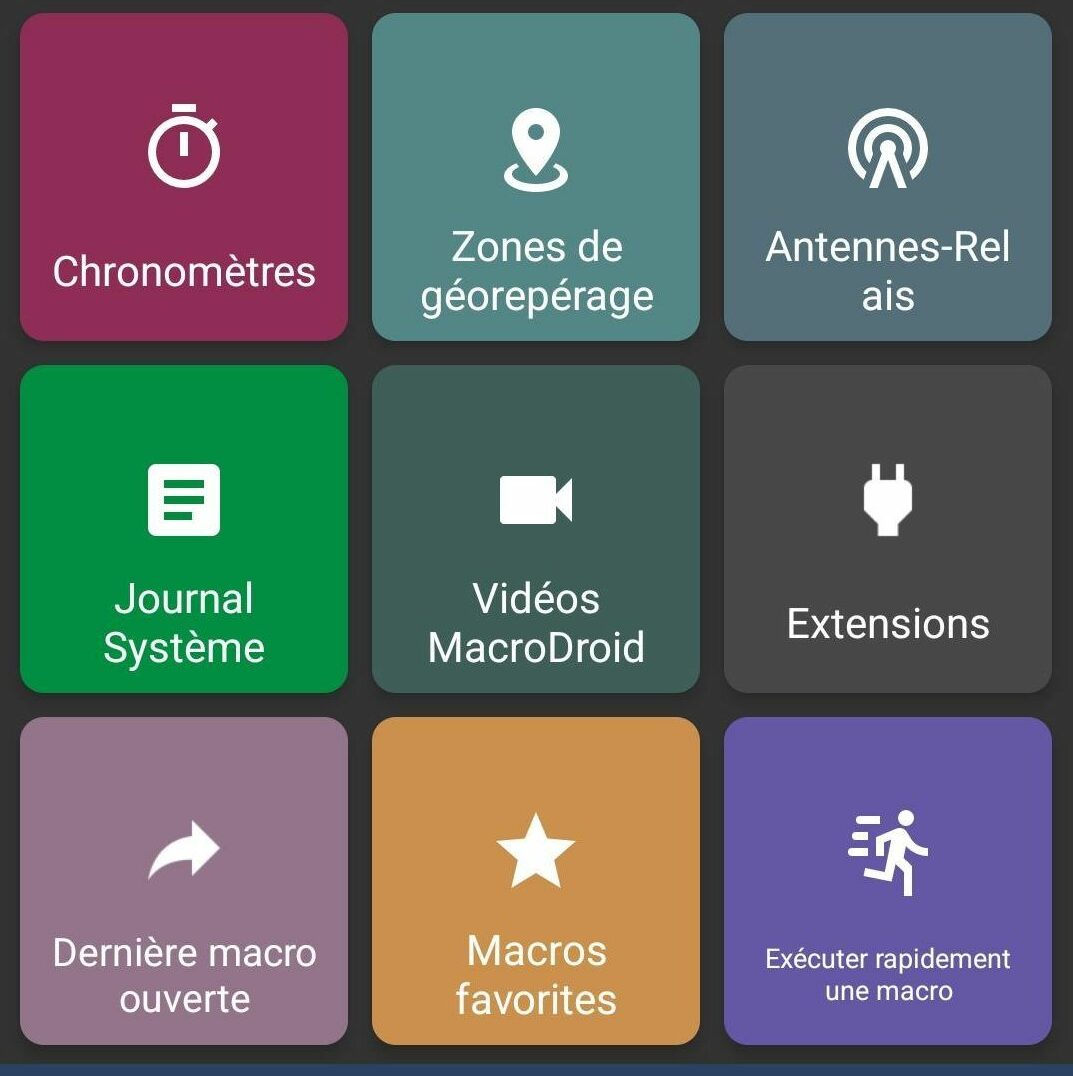Image resolution: width=1073 pixels, height=1076 pixels.
Task: Launch Exécuter rapidement une macro
Action: [x=888, y=880]
